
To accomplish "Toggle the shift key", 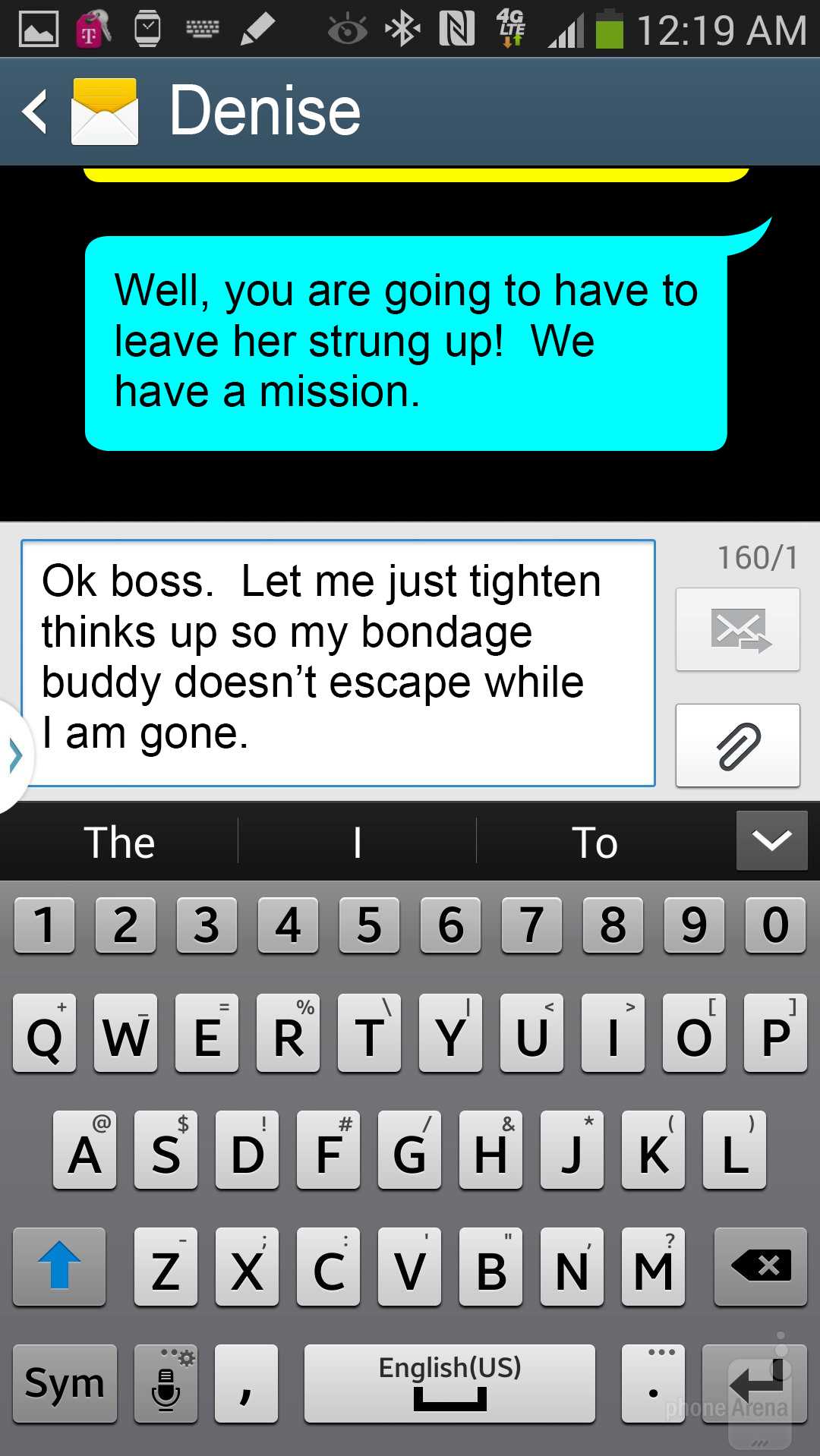I will pos(59,1266).
